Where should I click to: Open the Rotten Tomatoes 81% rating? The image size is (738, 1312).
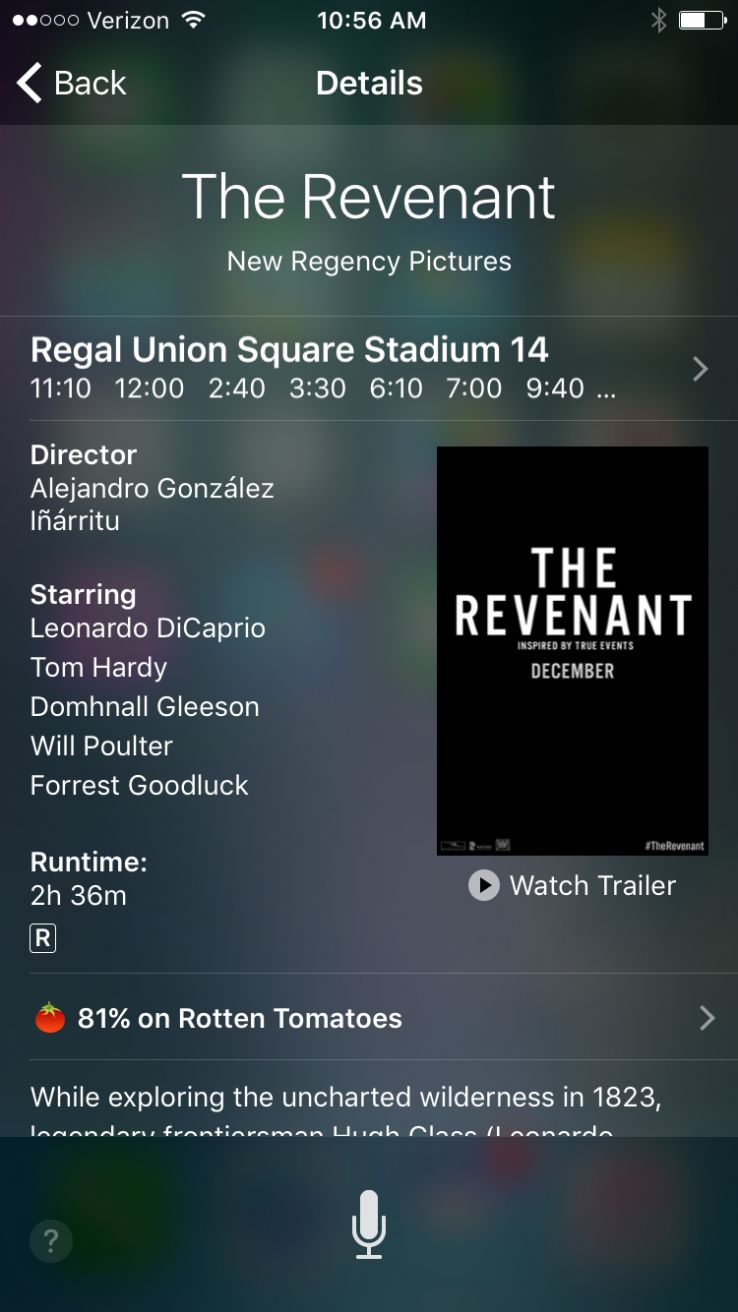tap(368, 1018)
